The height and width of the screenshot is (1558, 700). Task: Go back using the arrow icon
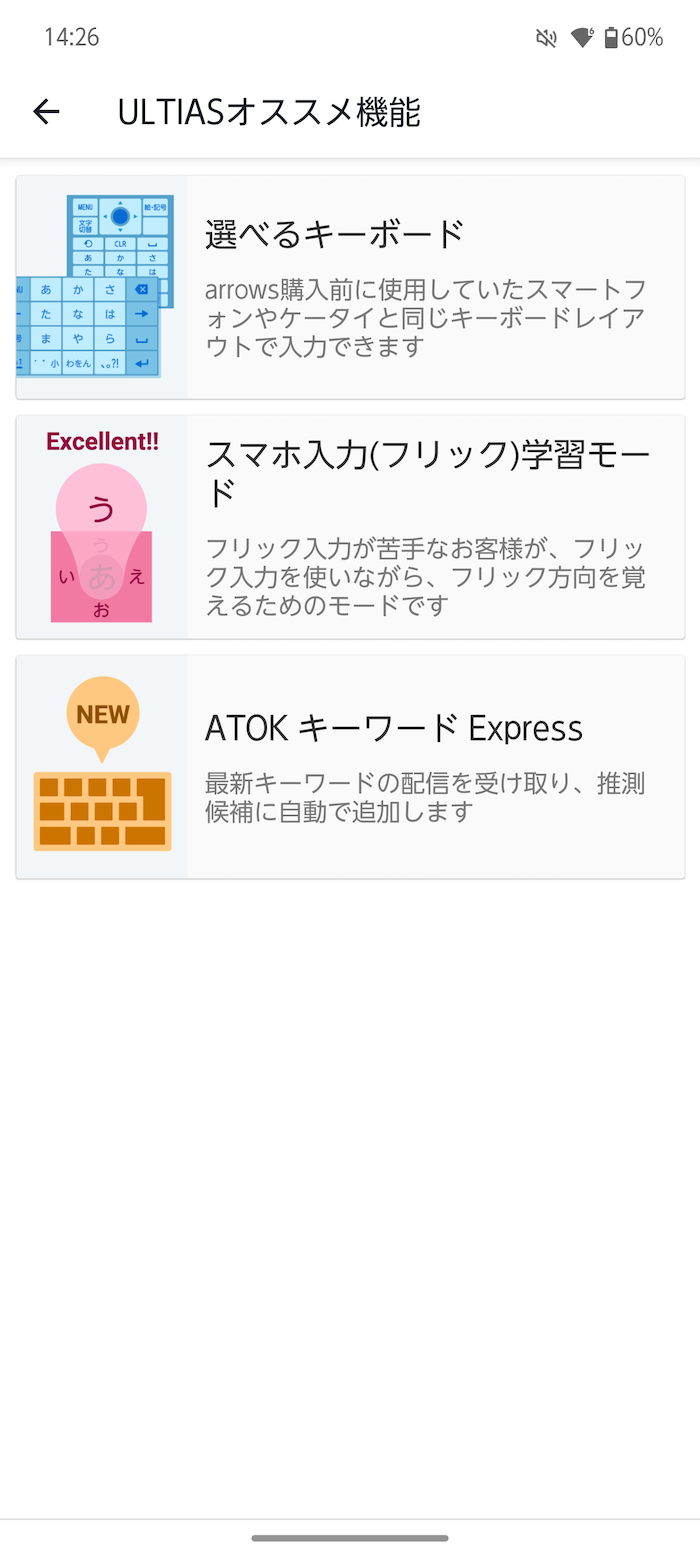click(46, 112)
